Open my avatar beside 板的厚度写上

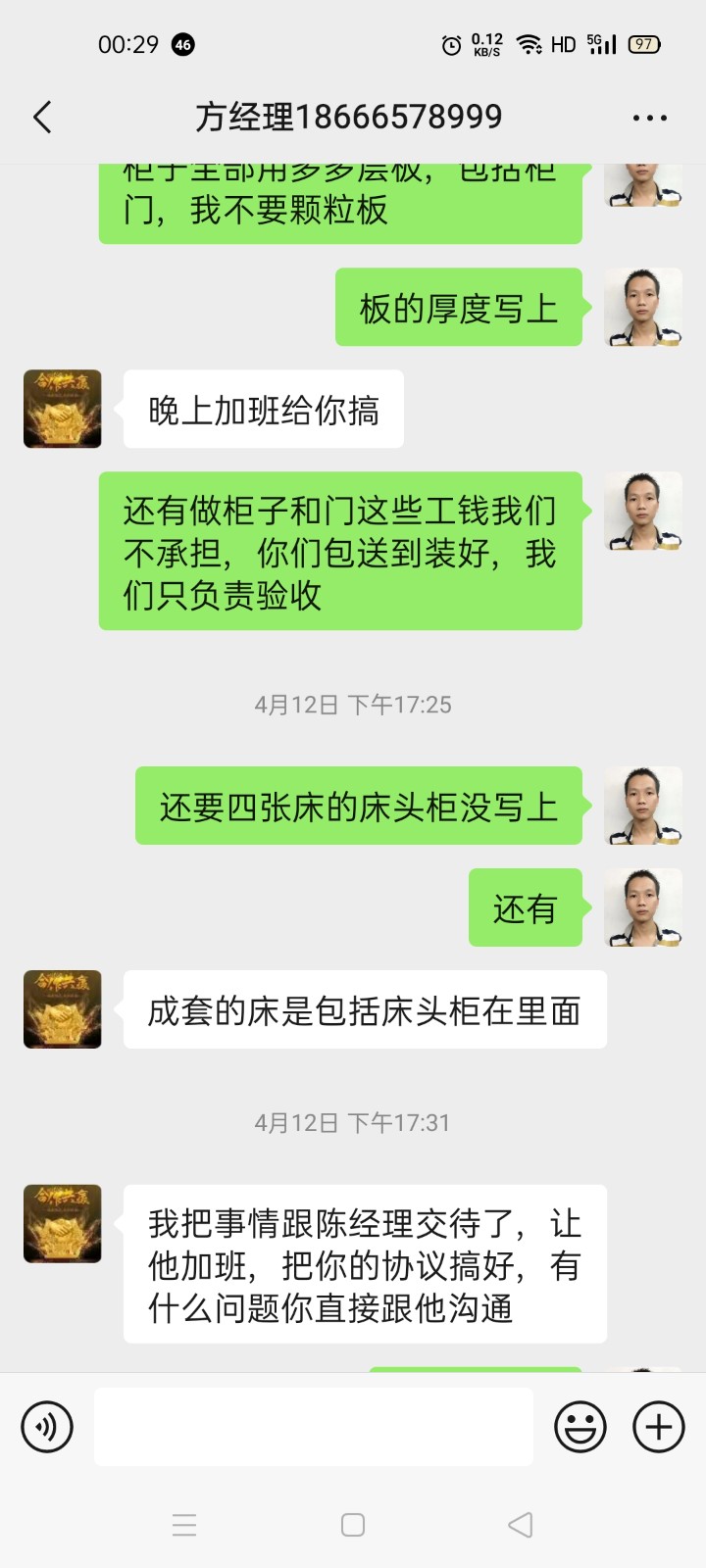tap(643, 307)
